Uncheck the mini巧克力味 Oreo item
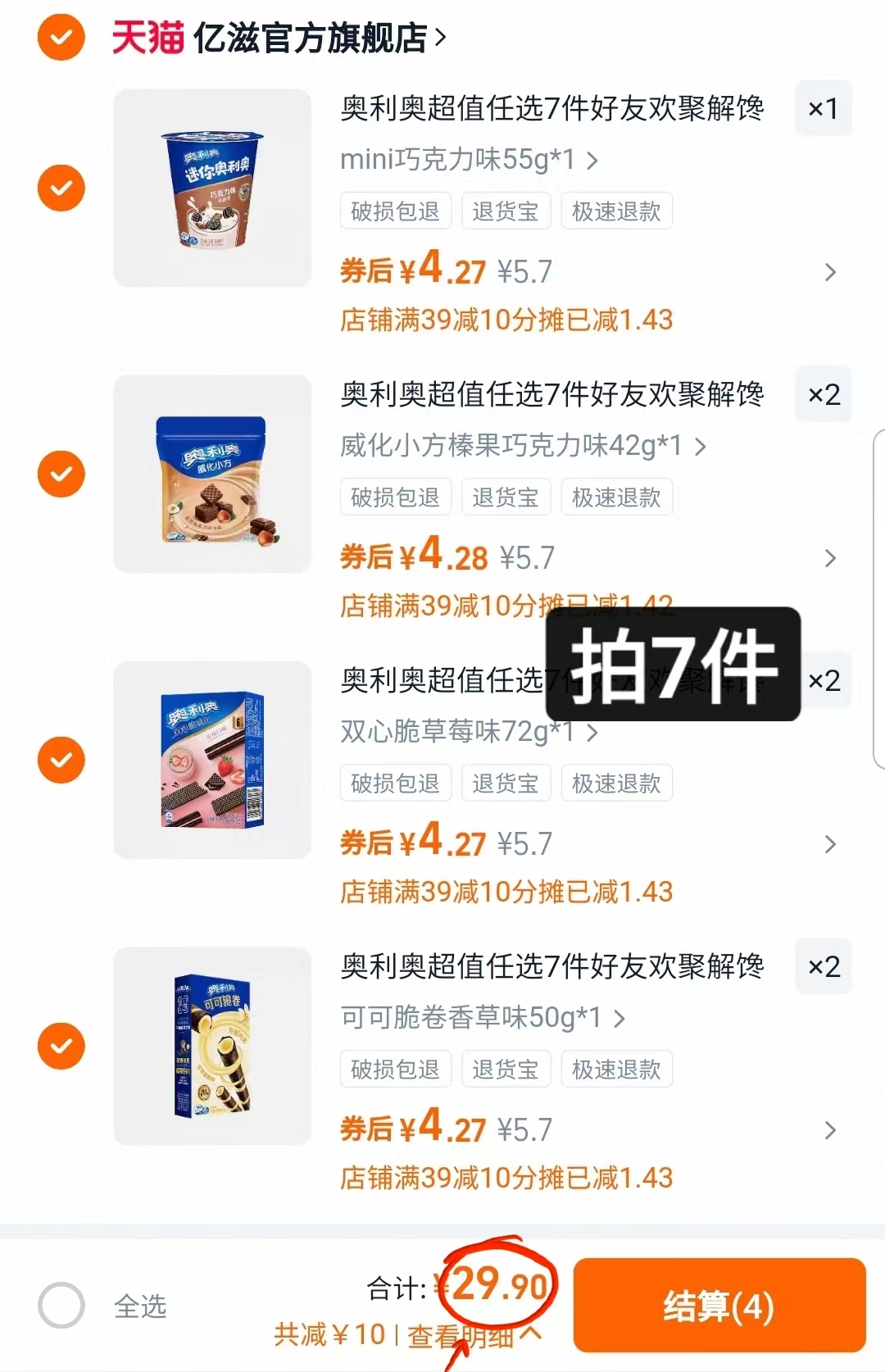This screenshot has width=885, height=1372. (x=61, y=188)
